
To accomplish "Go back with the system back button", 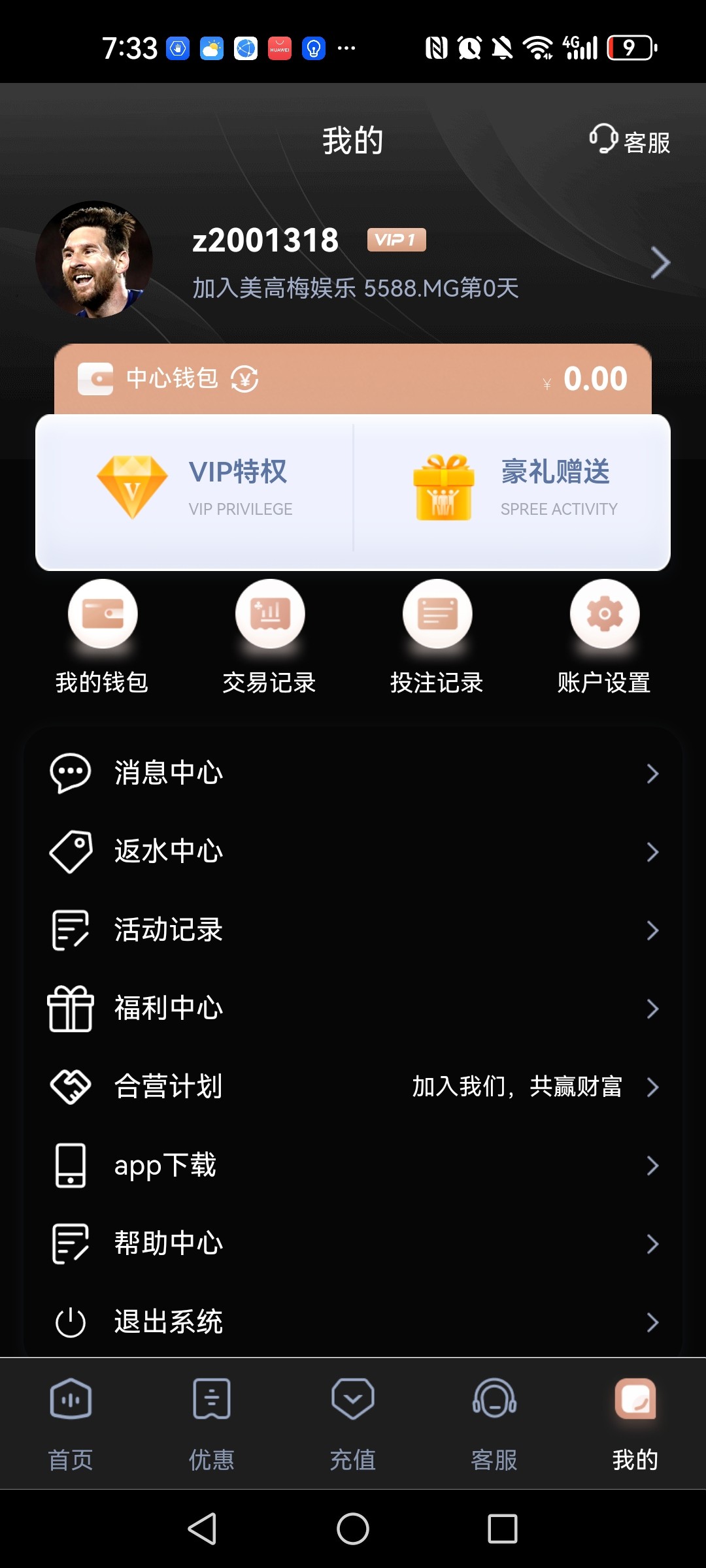I will (x=202, y=1529).
